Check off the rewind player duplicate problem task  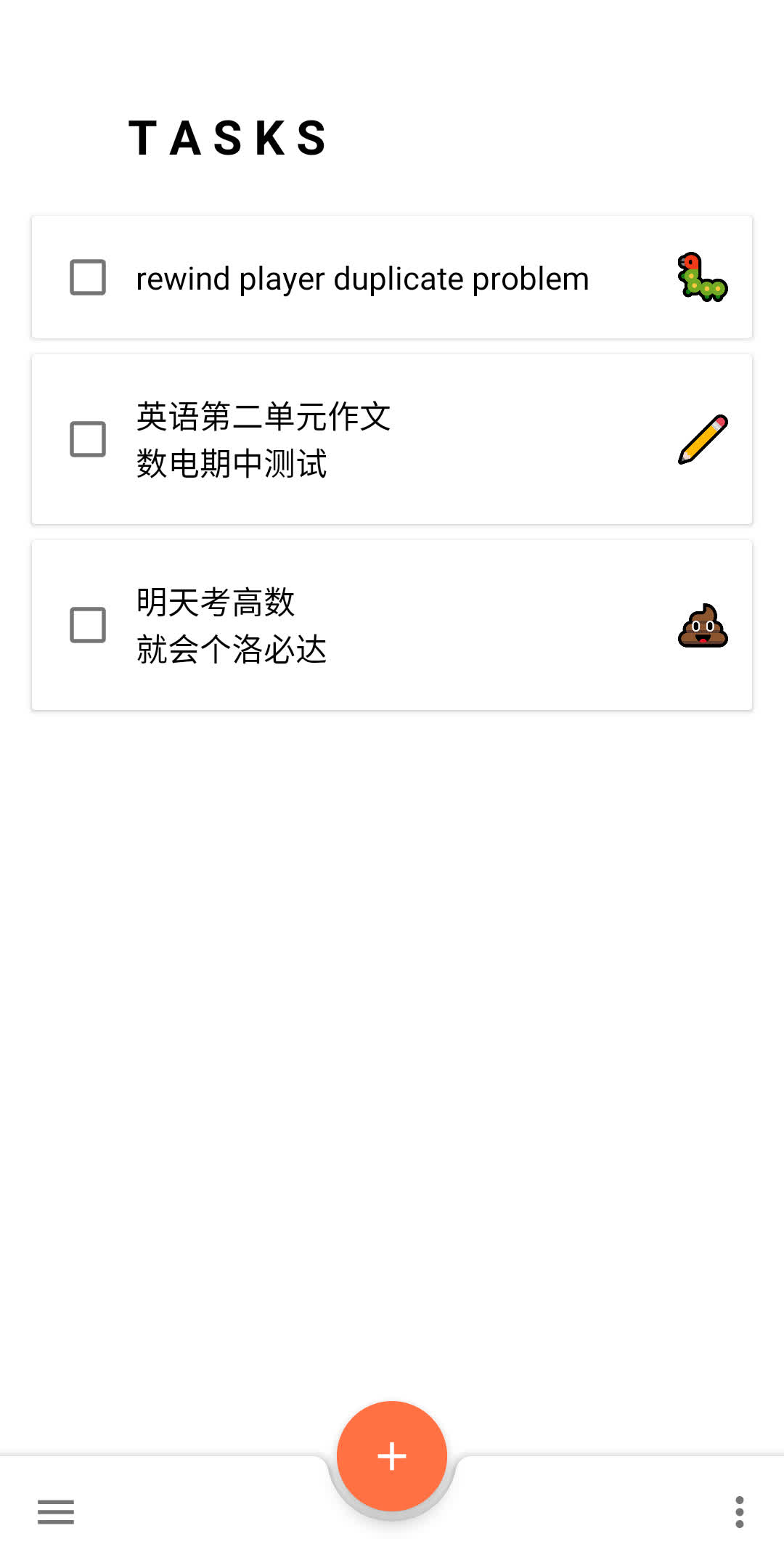(88, 277)
